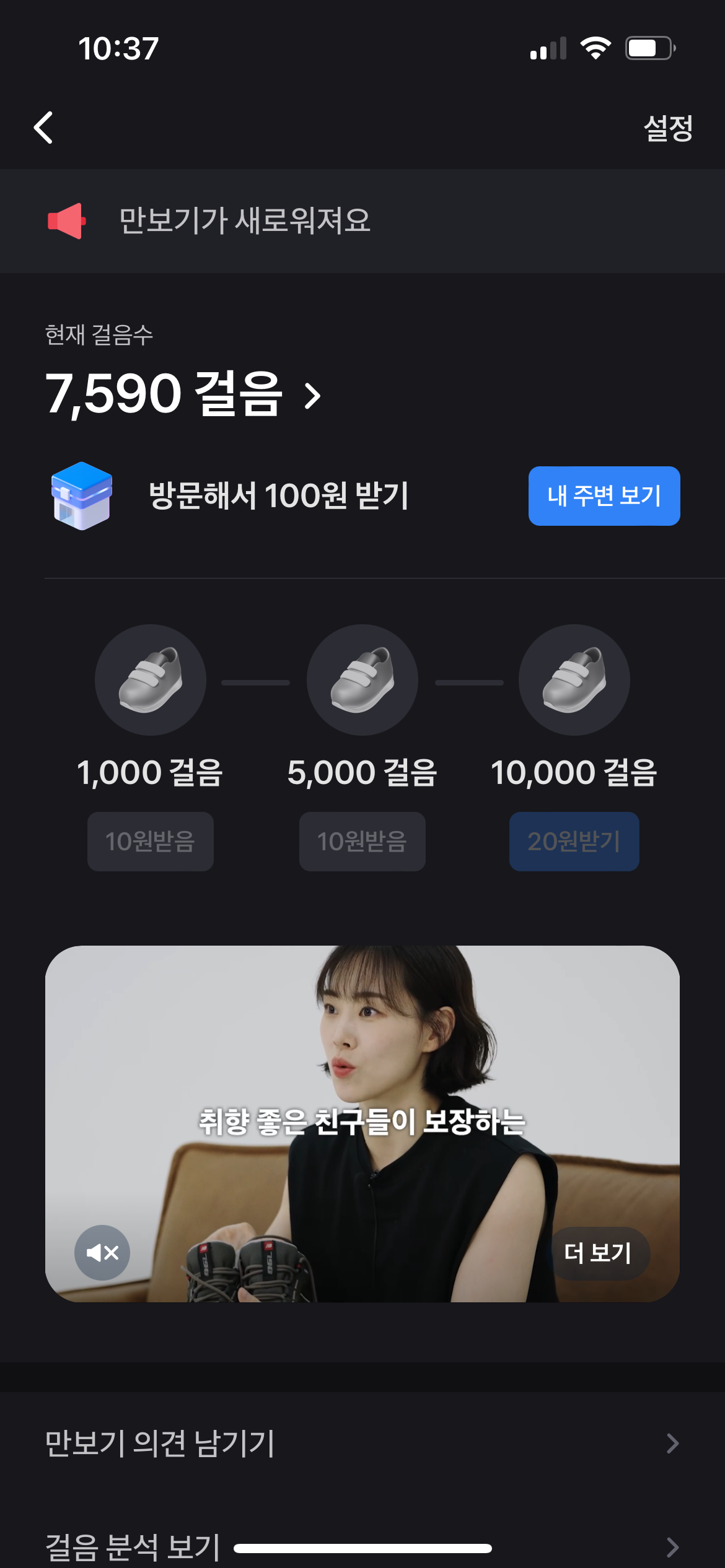Tap the 내 주변 보기 button
This screenshot has height=1568, width=725.
pyautogui.click(x=604, y=496)
